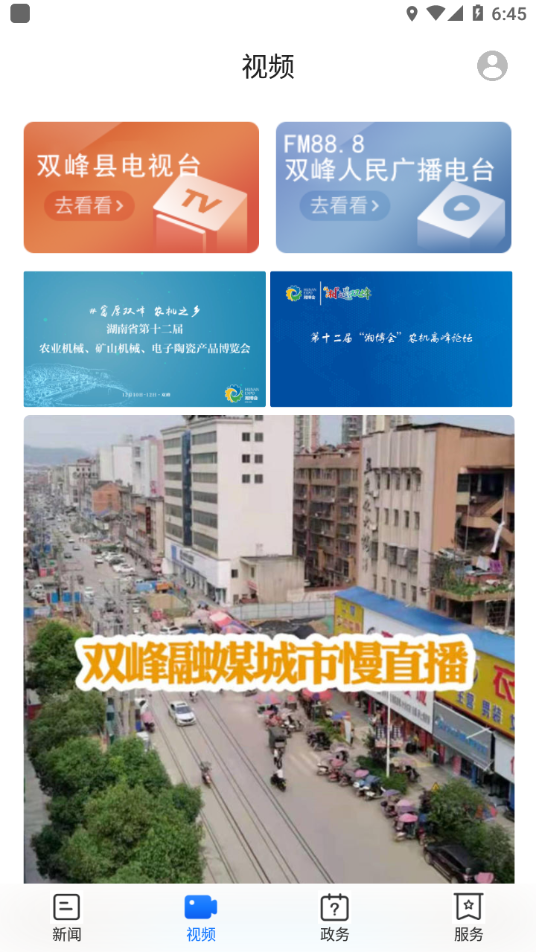Open the FM88.8 双峰人民广播电台 card
Image resolution: width=536 pixels, height=952 pixels.
click(393, 187)
